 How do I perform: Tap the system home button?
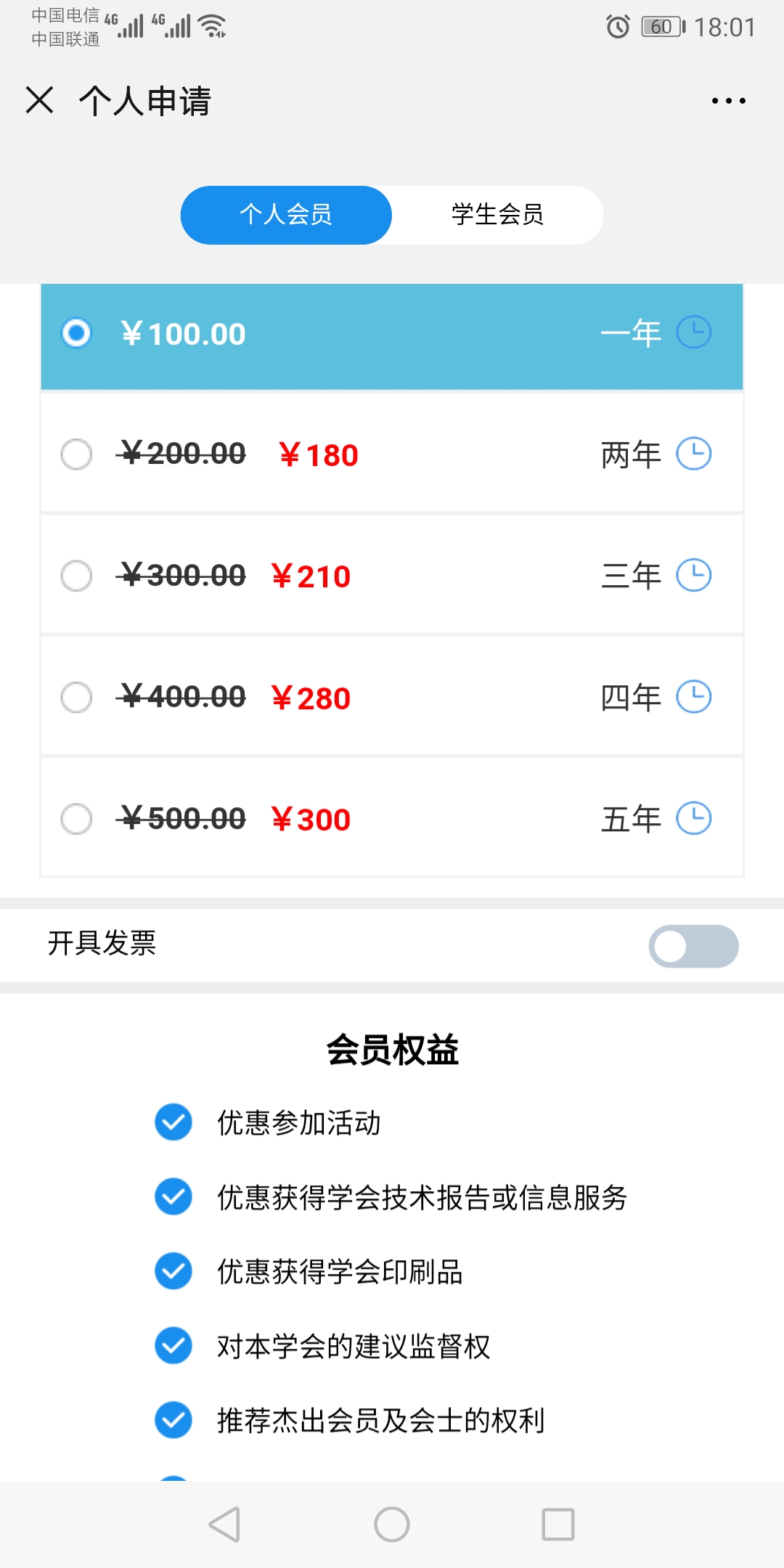pyautogui.click(x=392, y=1524)
